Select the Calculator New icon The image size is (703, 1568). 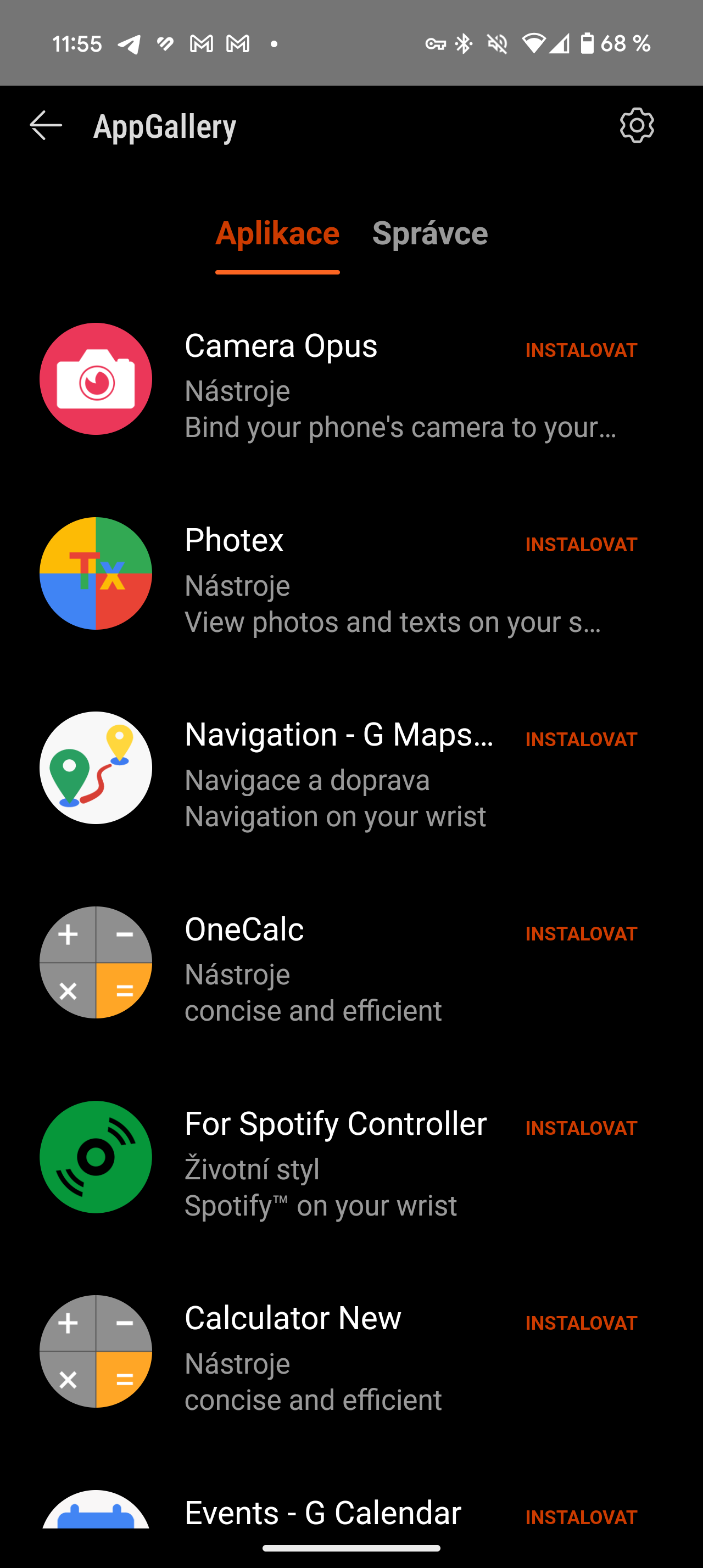[x=95, y=1352]
